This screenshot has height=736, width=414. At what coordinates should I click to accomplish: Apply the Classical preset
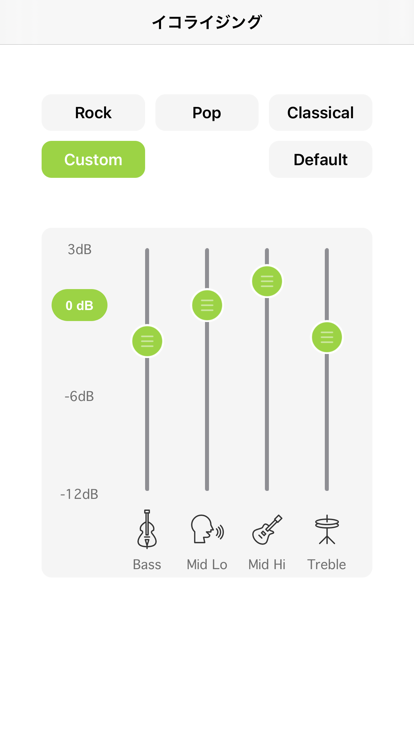(321, 113)
